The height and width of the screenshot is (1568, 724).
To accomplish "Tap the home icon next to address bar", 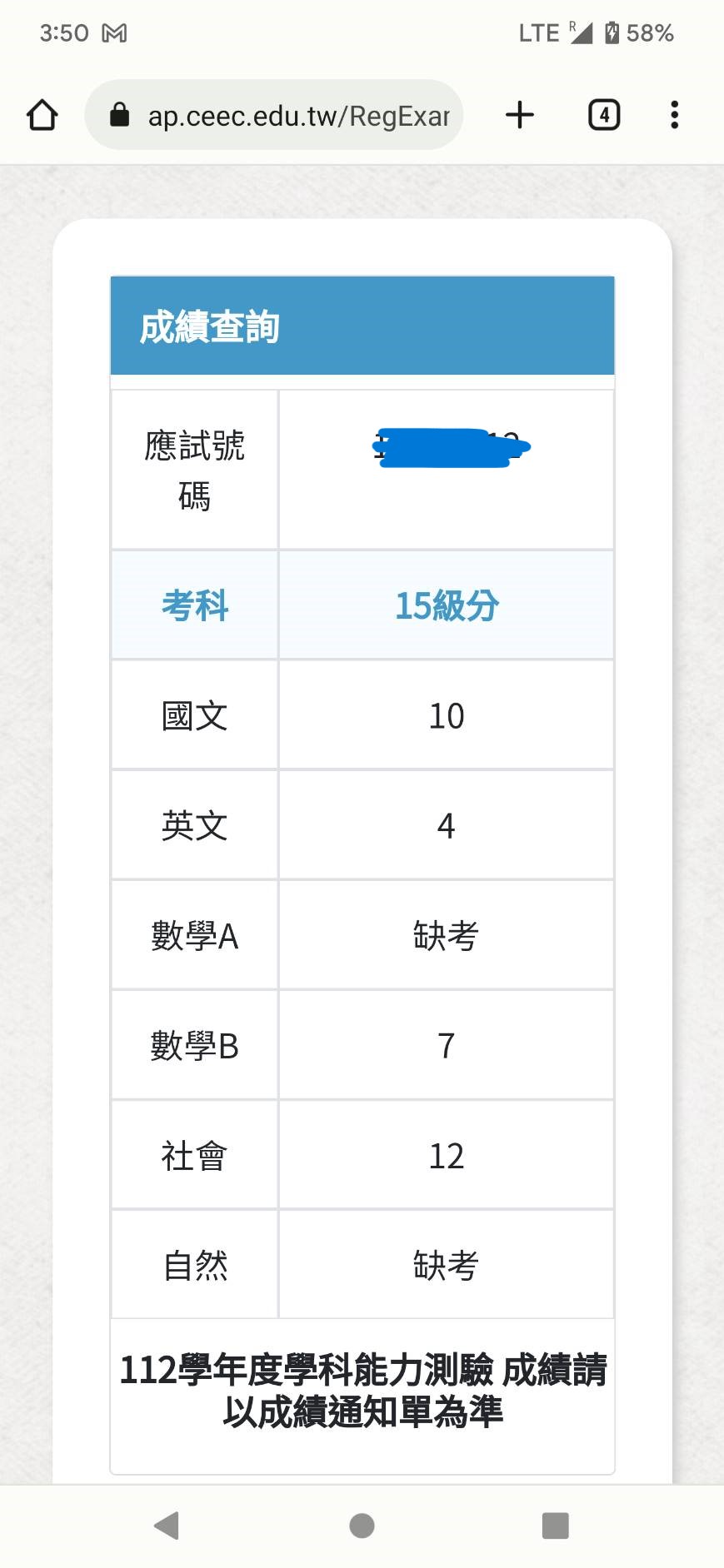I will [42, 114].
